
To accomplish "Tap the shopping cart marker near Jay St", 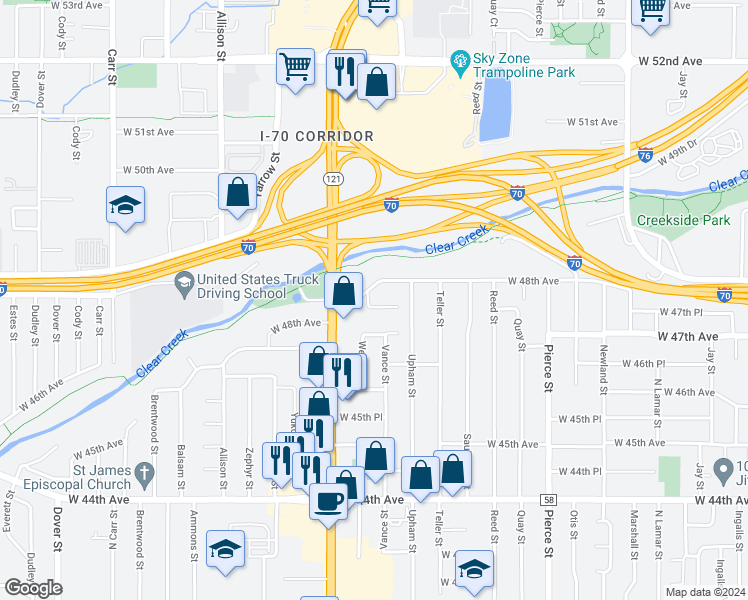I will click(652, 11).
